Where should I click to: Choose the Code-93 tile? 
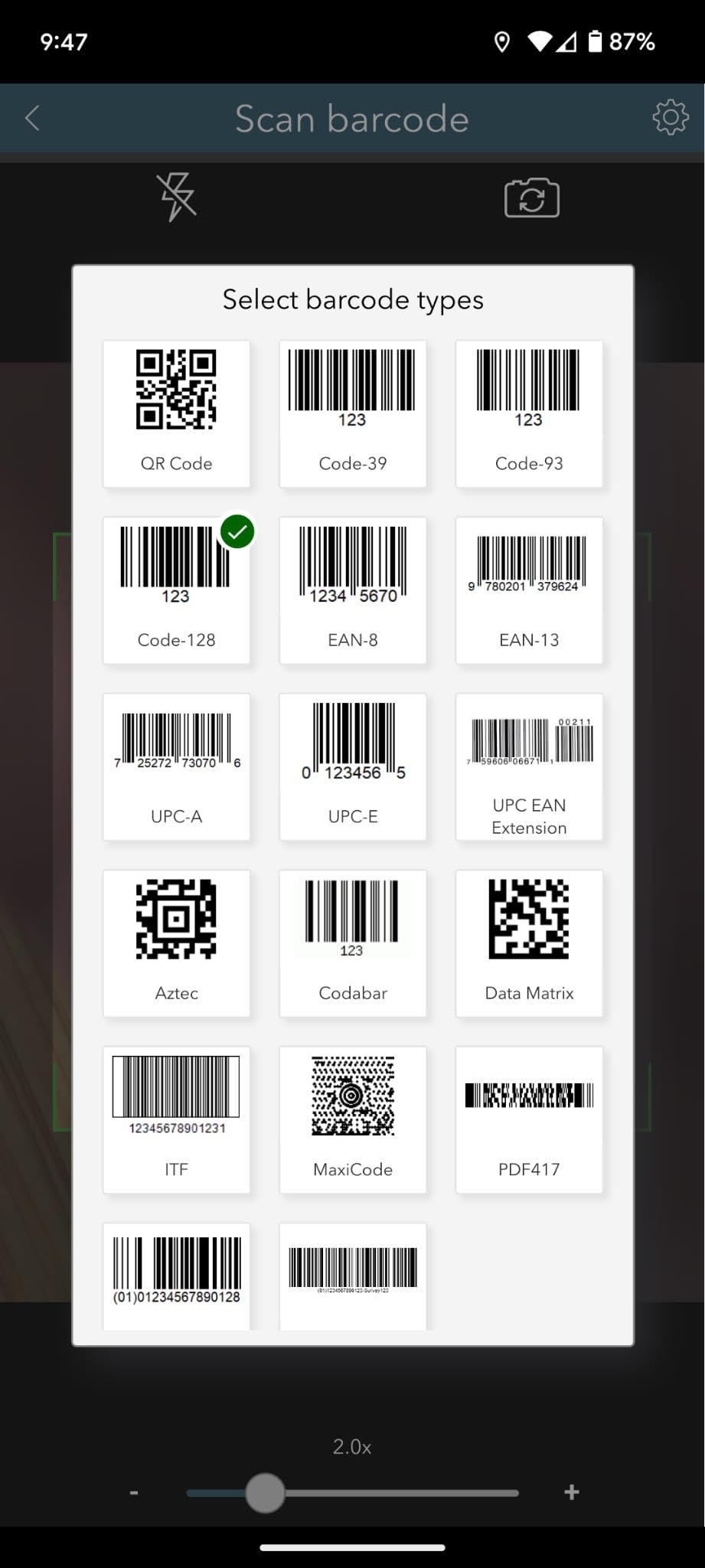click(529, 413)
